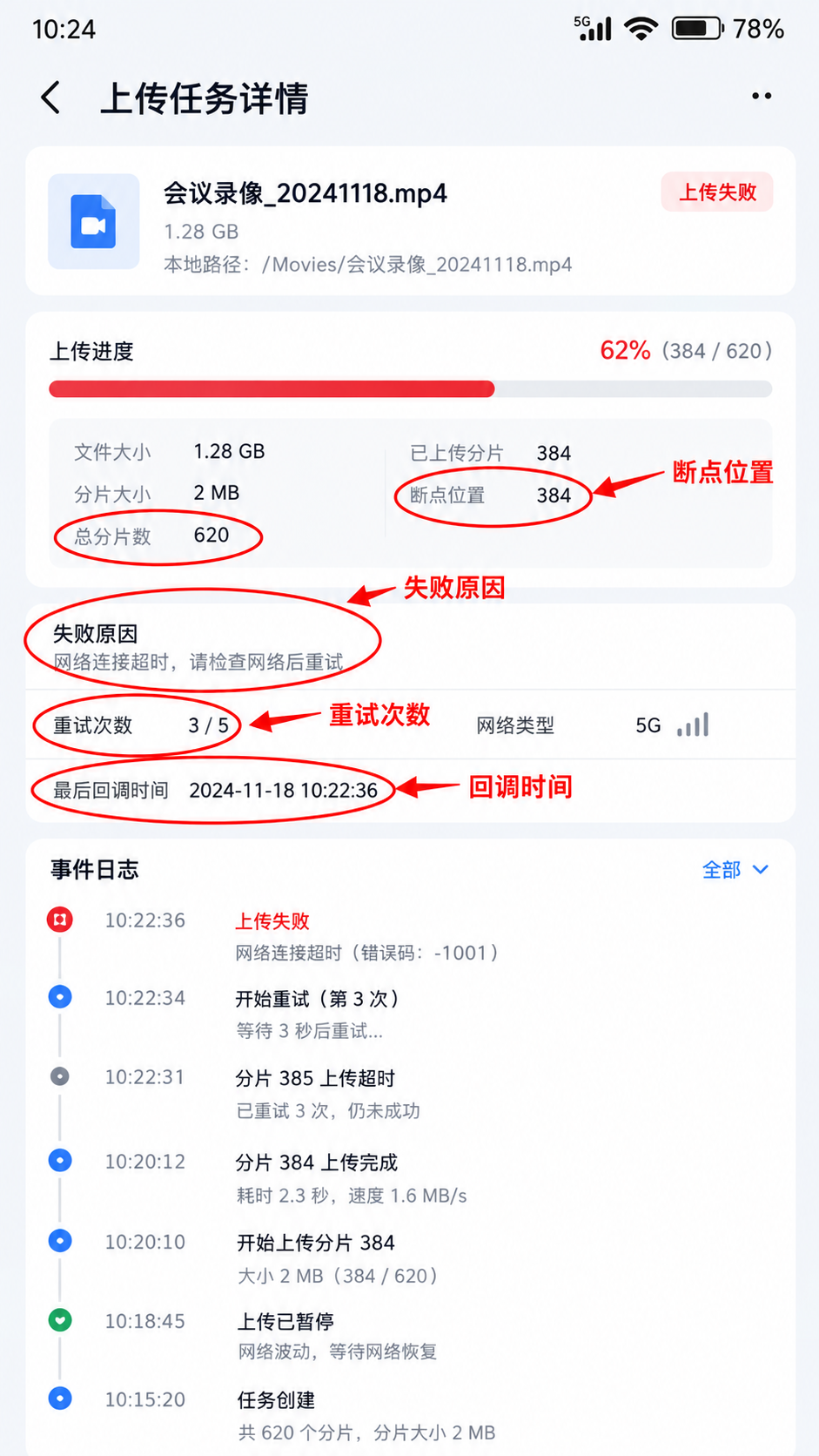819x1456 pixels.
Task: Open the two-dot overflow menu
Action: click(x=762, y=97)
